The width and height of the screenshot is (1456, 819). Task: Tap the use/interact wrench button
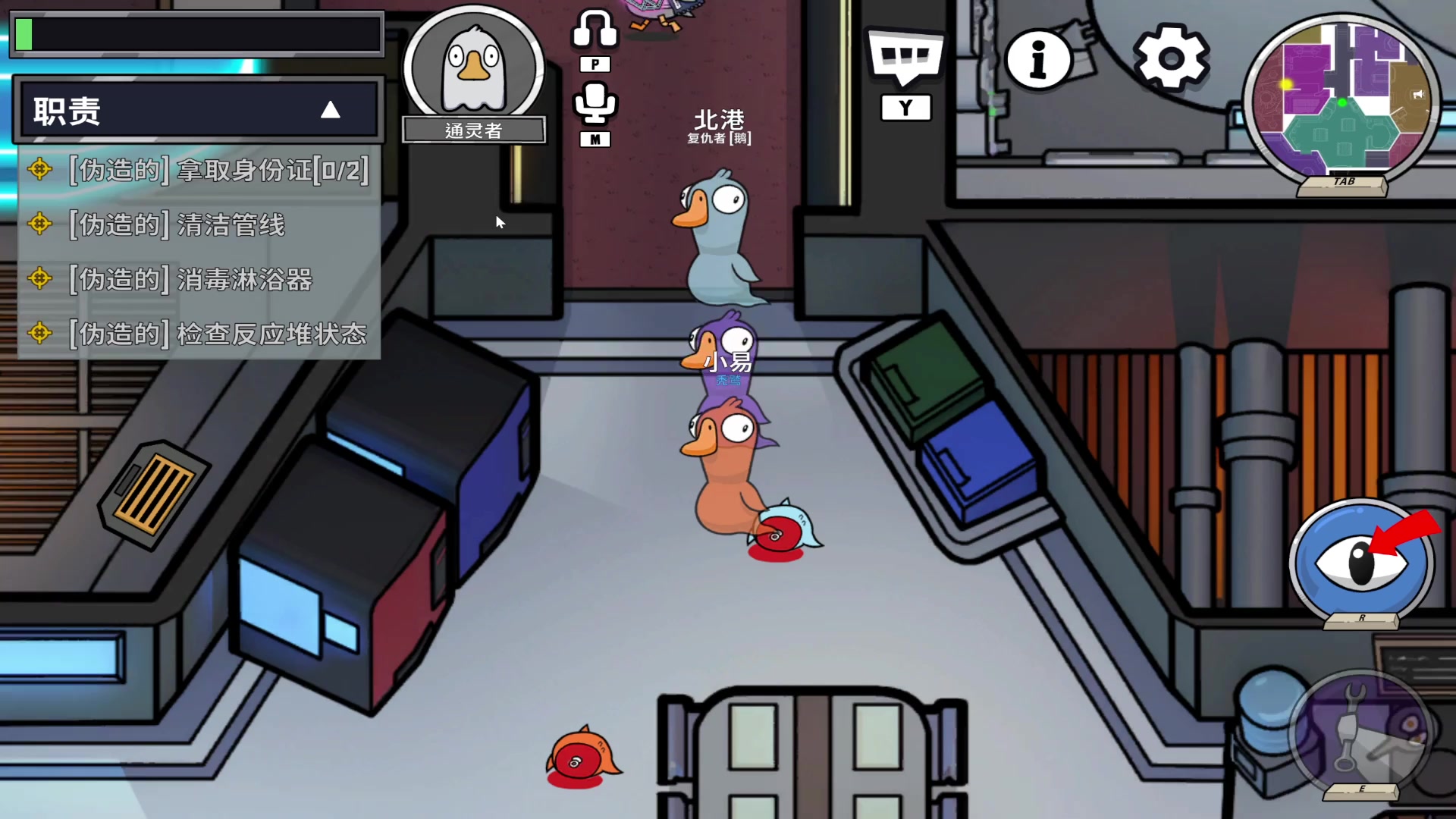(x=1361, y=732)
